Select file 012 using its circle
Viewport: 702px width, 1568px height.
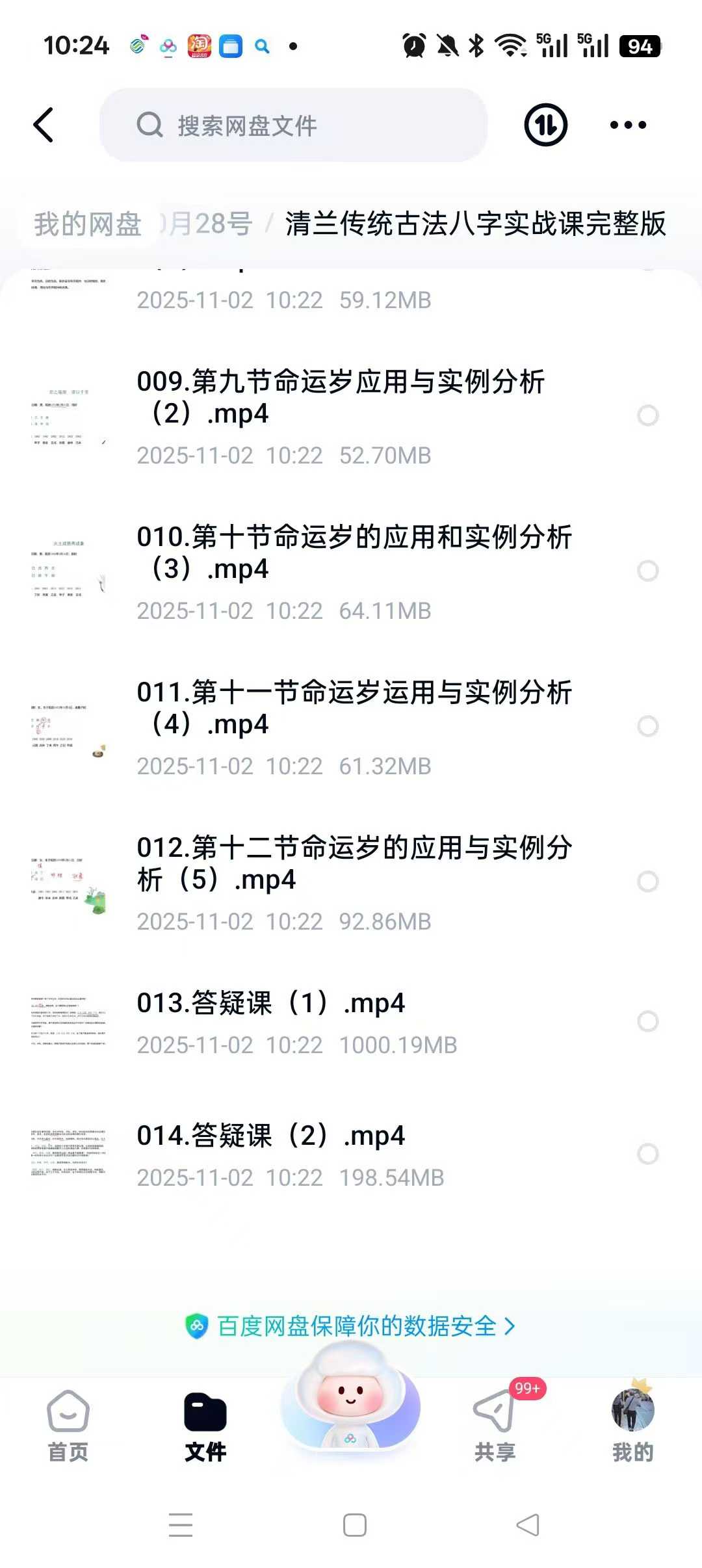click(x=648, y=882)
